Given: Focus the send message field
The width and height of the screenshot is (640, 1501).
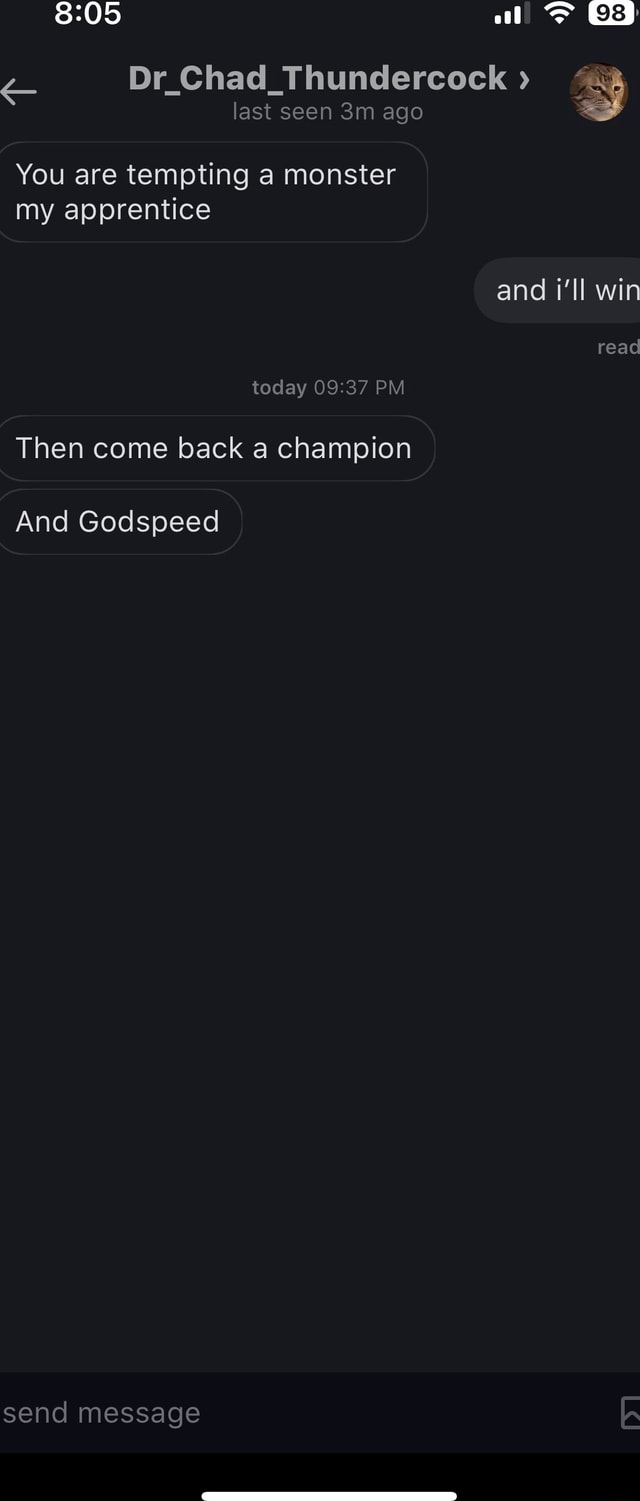Looking at the screenshot, I should click(300, 1412).
